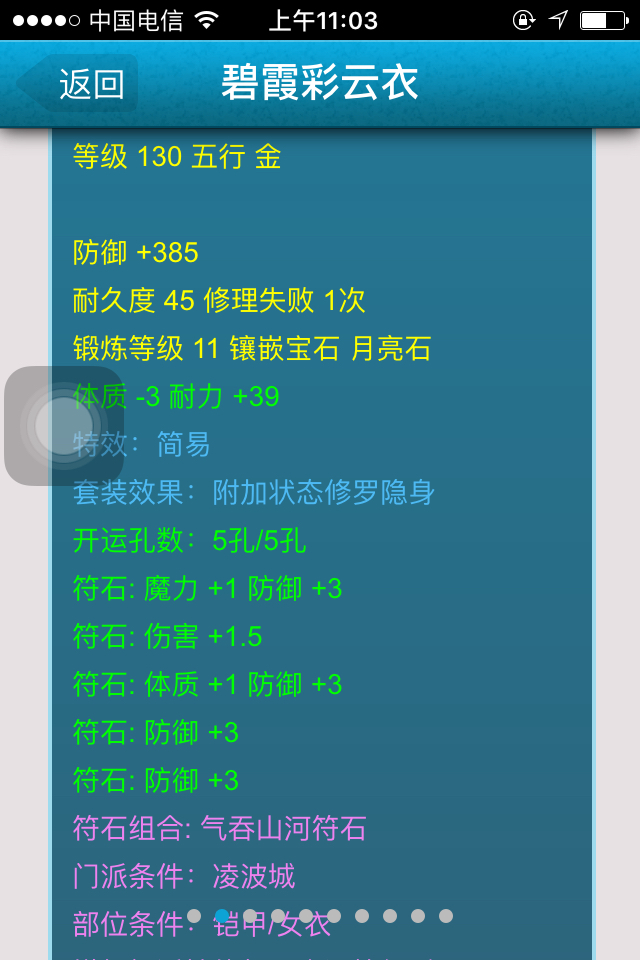Tap the 返回 back button
Image resolution: width=640 pixels, height=960 pixels.
80,84
